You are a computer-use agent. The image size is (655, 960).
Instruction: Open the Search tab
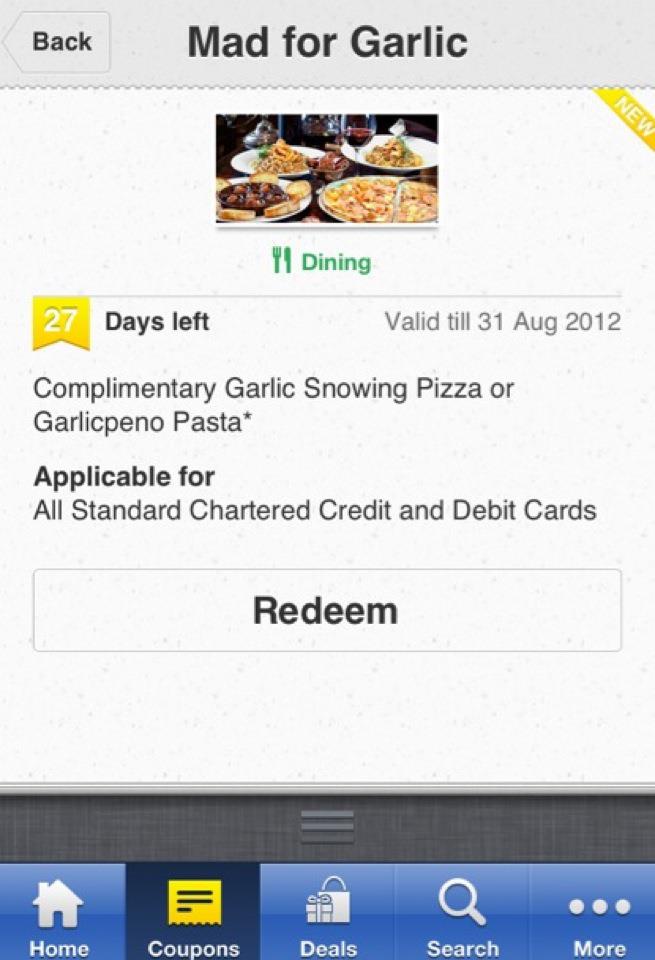pyautogui.click(x=462, y=915)
